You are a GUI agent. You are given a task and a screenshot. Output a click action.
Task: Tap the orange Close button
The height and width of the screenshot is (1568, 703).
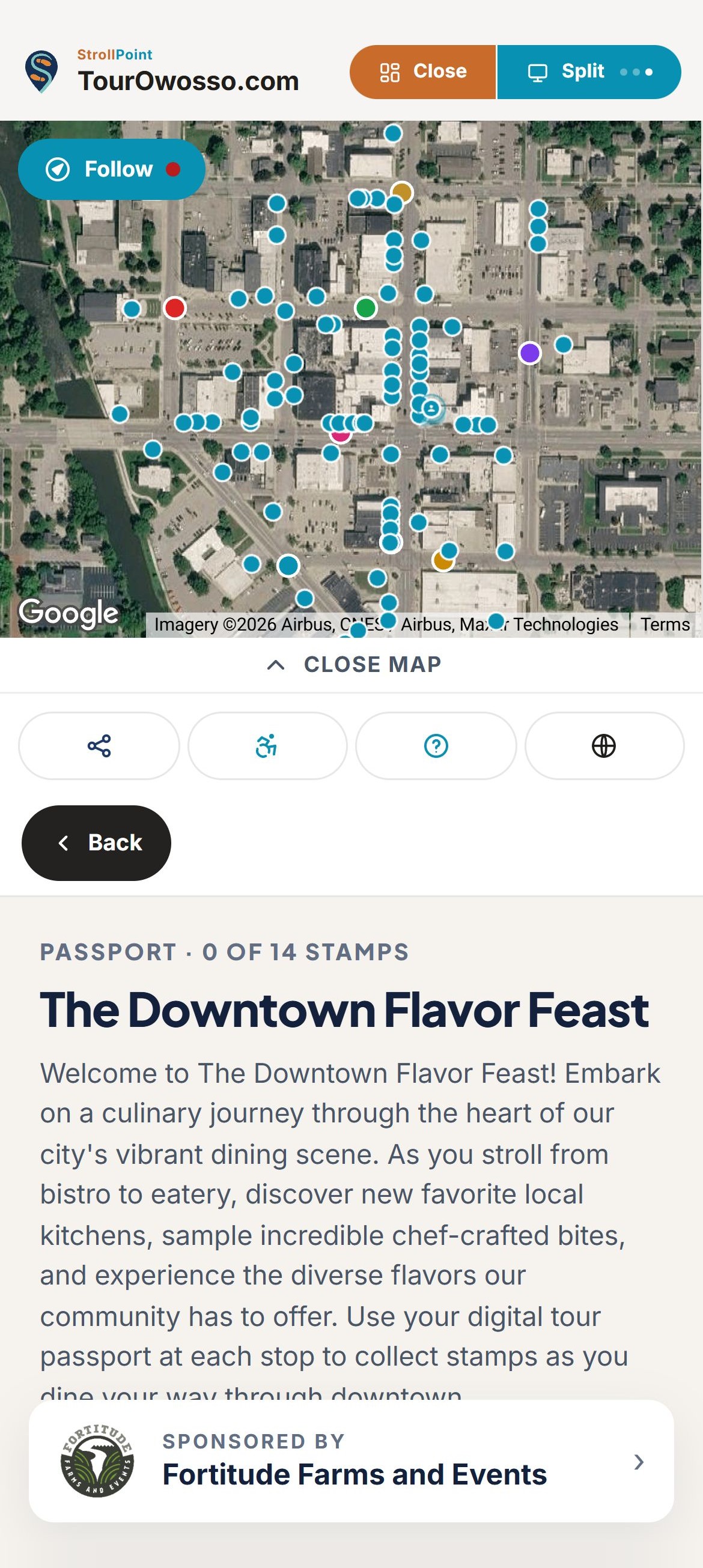423,72
